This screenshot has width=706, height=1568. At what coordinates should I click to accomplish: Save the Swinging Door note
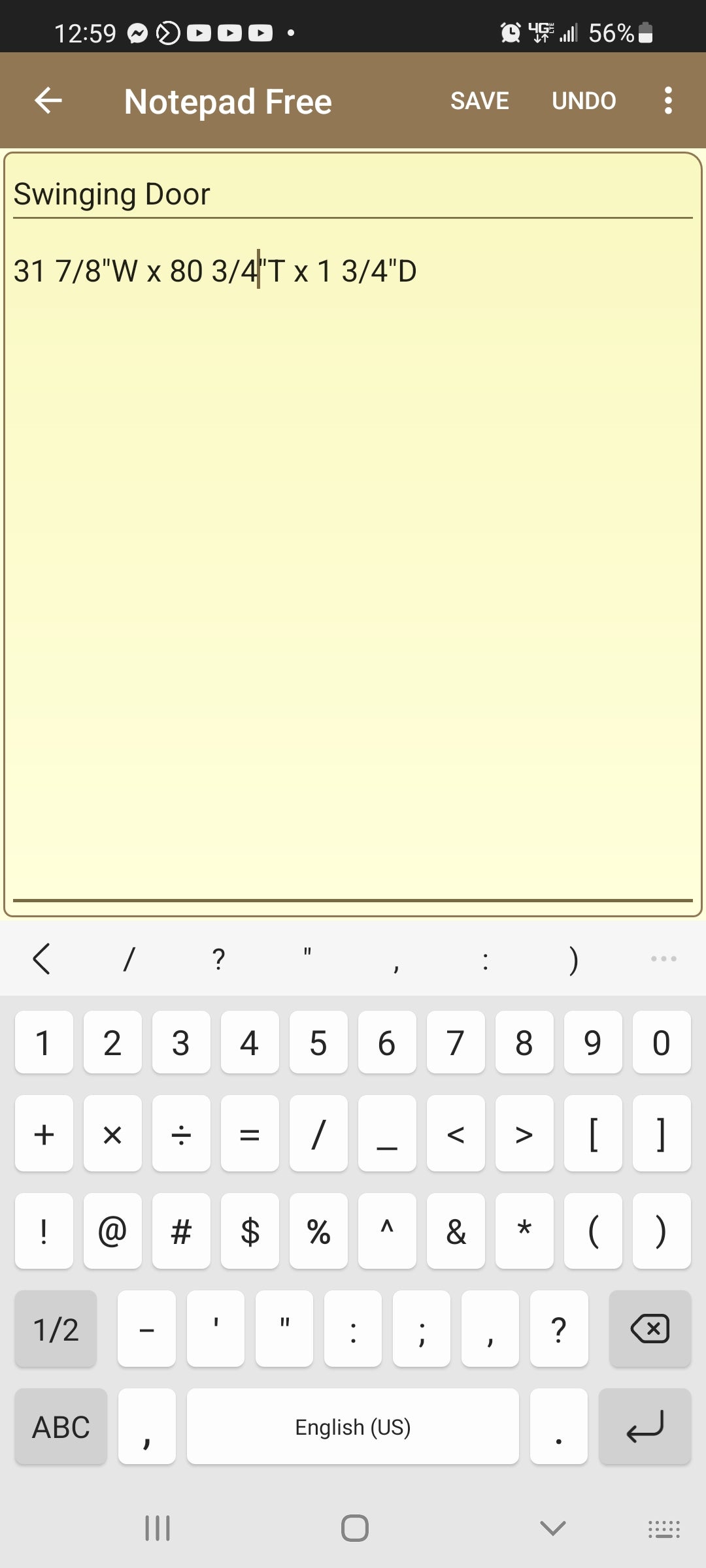click(479, 101)
